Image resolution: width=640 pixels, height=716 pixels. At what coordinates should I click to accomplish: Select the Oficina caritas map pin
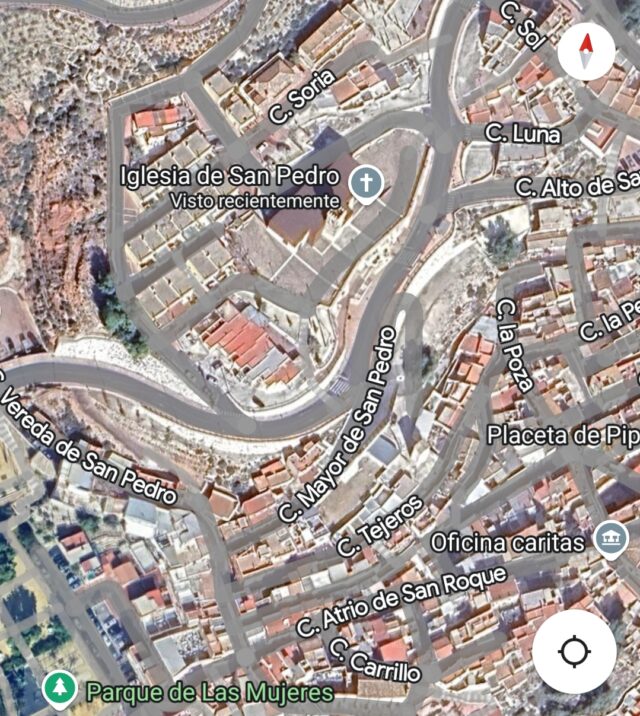(x=609, y=540)
